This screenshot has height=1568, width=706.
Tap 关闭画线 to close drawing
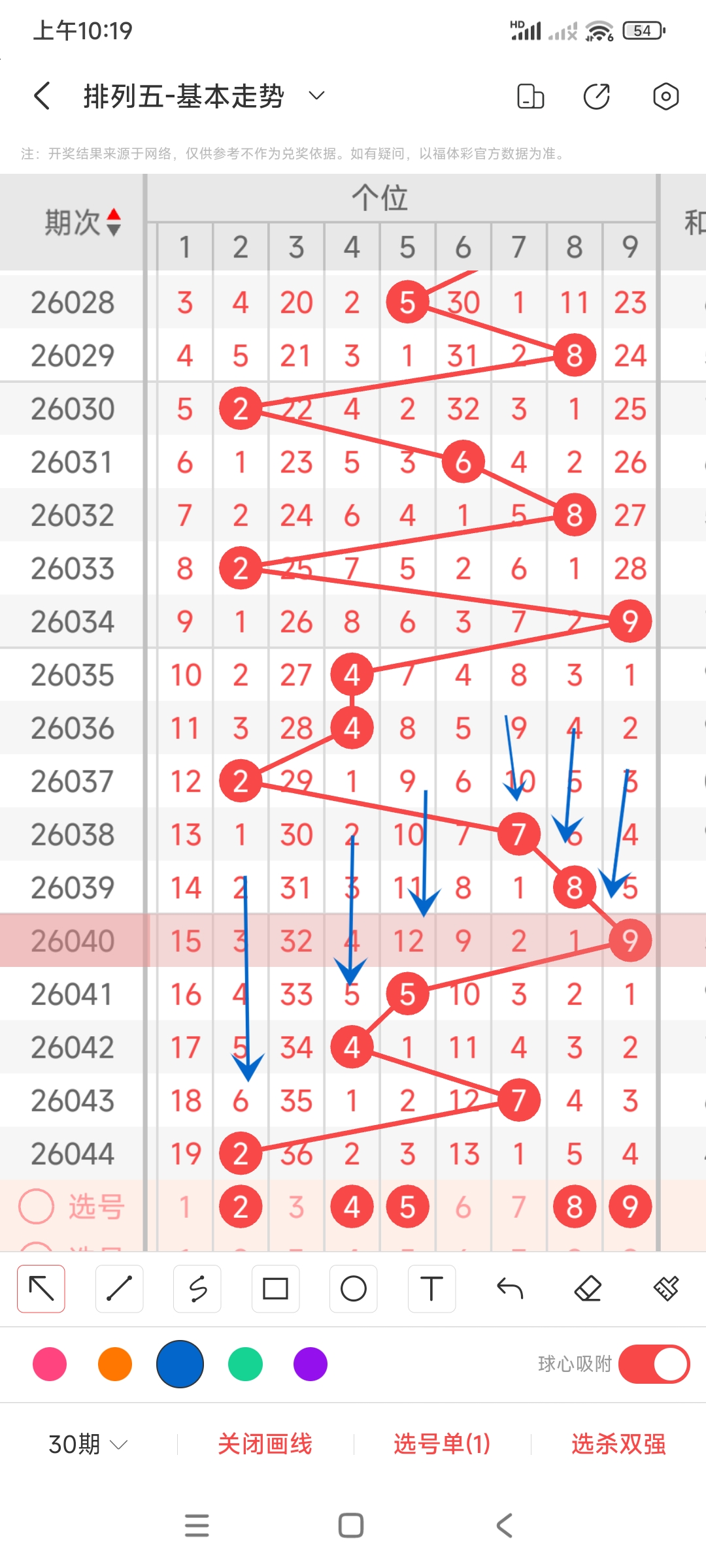tap(265, 1444)
